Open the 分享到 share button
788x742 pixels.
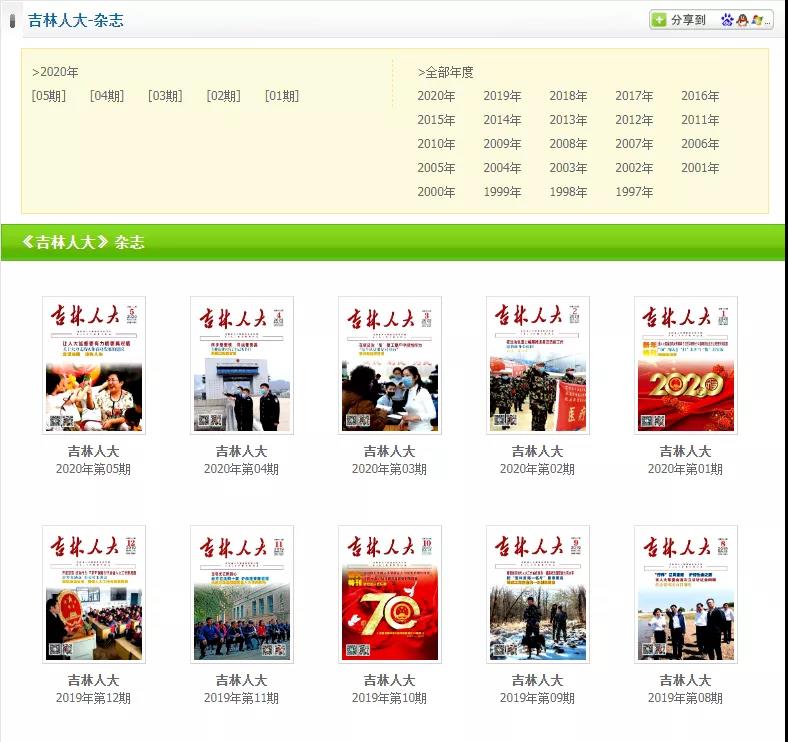point(680,20)
